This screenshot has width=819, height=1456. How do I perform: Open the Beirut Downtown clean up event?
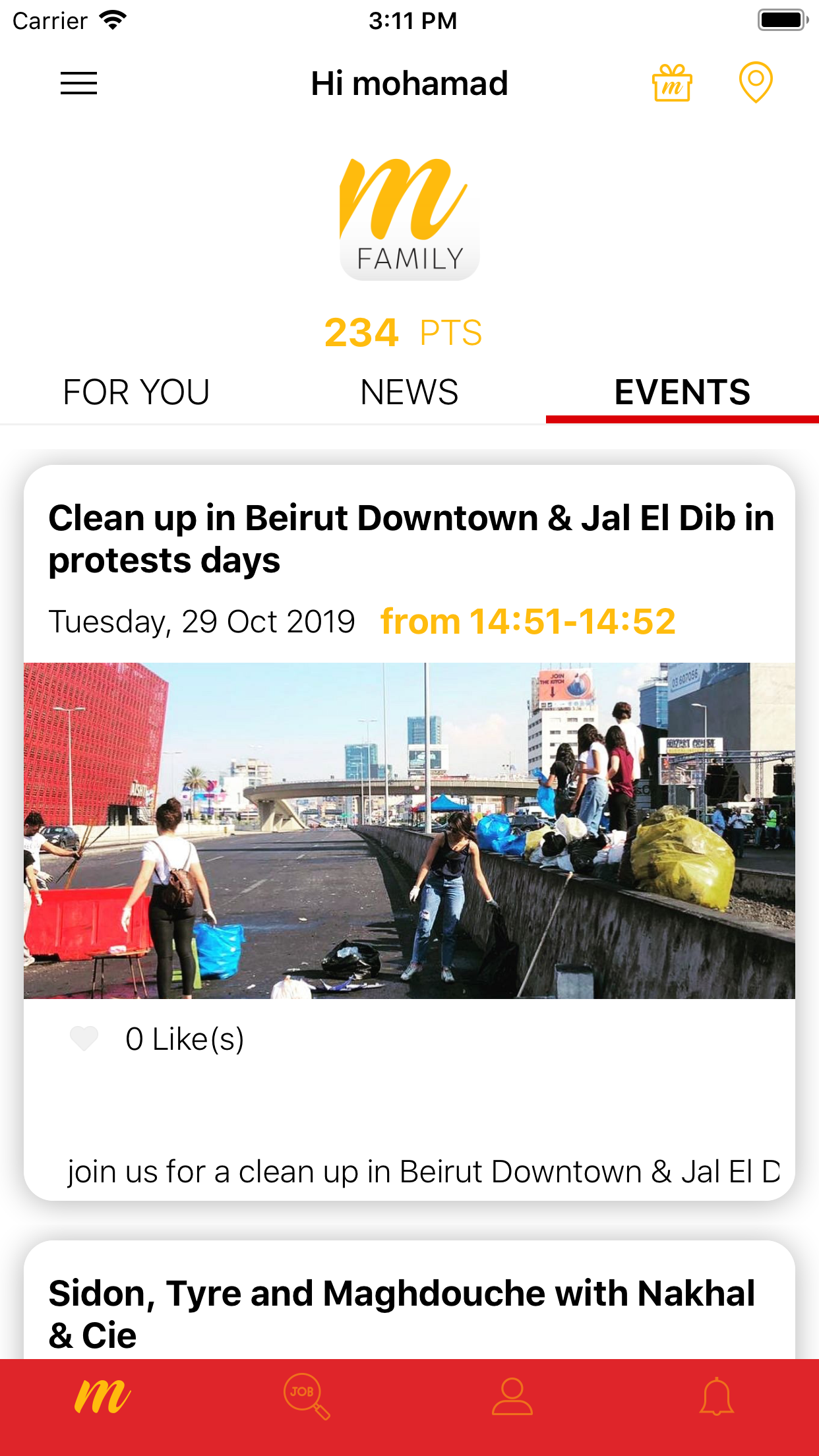410,539
